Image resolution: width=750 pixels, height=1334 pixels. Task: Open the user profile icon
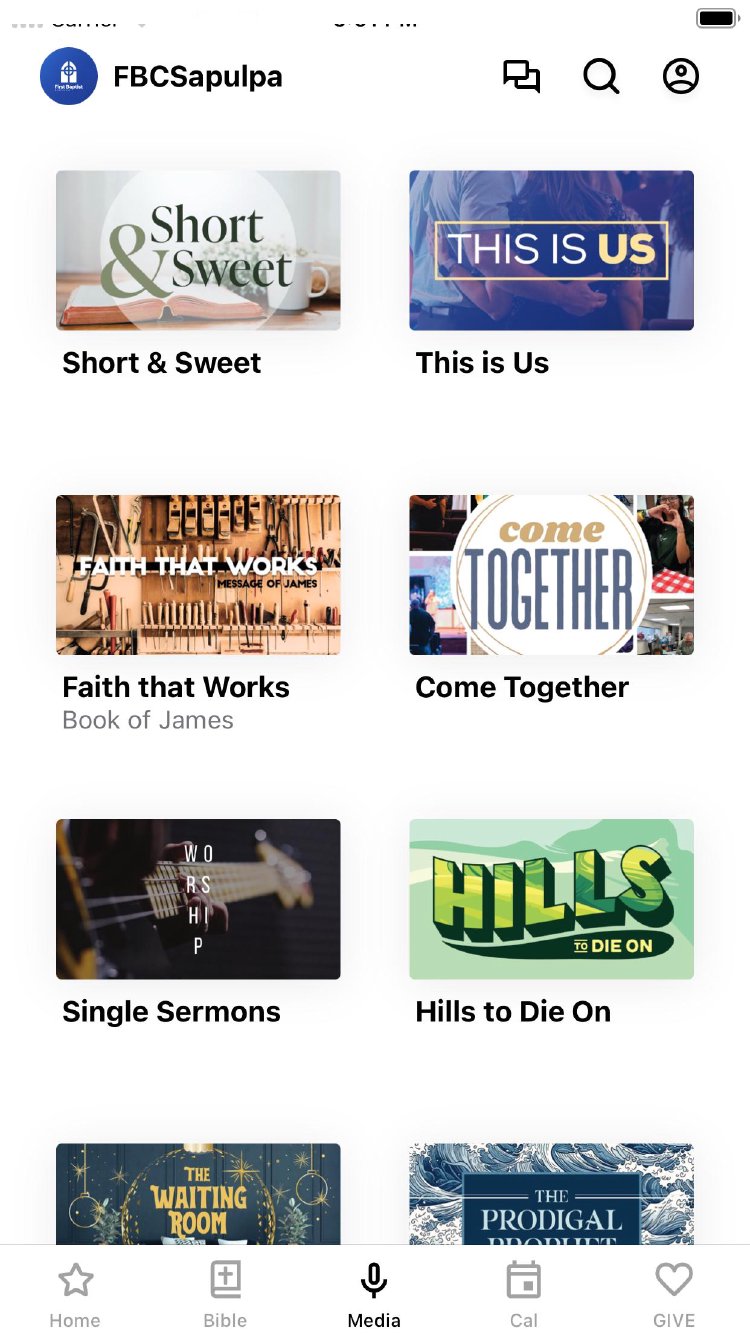[681, 77]
